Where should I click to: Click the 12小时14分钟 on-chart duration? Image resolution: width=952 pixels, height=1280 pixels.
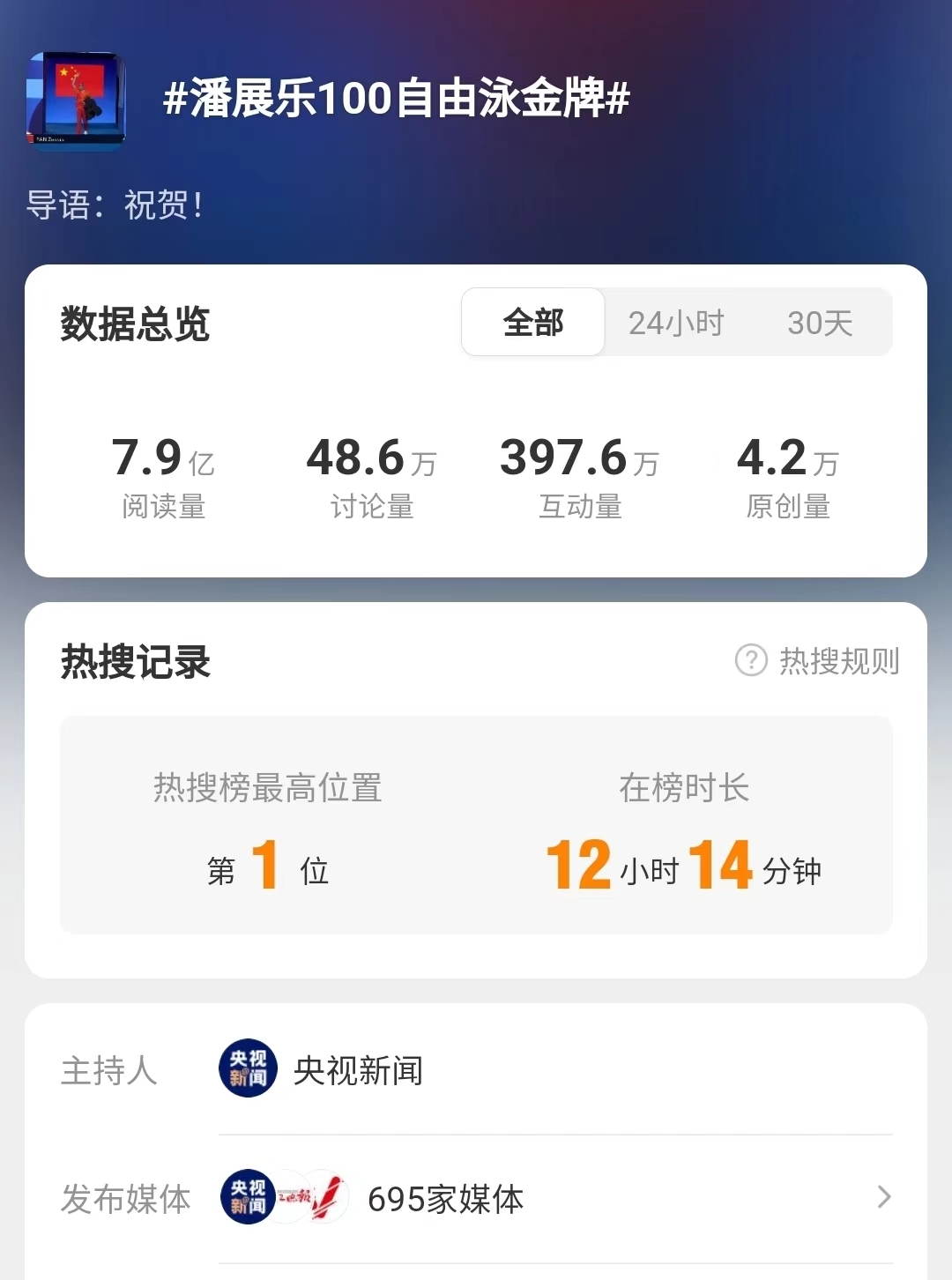coord(683,868)
